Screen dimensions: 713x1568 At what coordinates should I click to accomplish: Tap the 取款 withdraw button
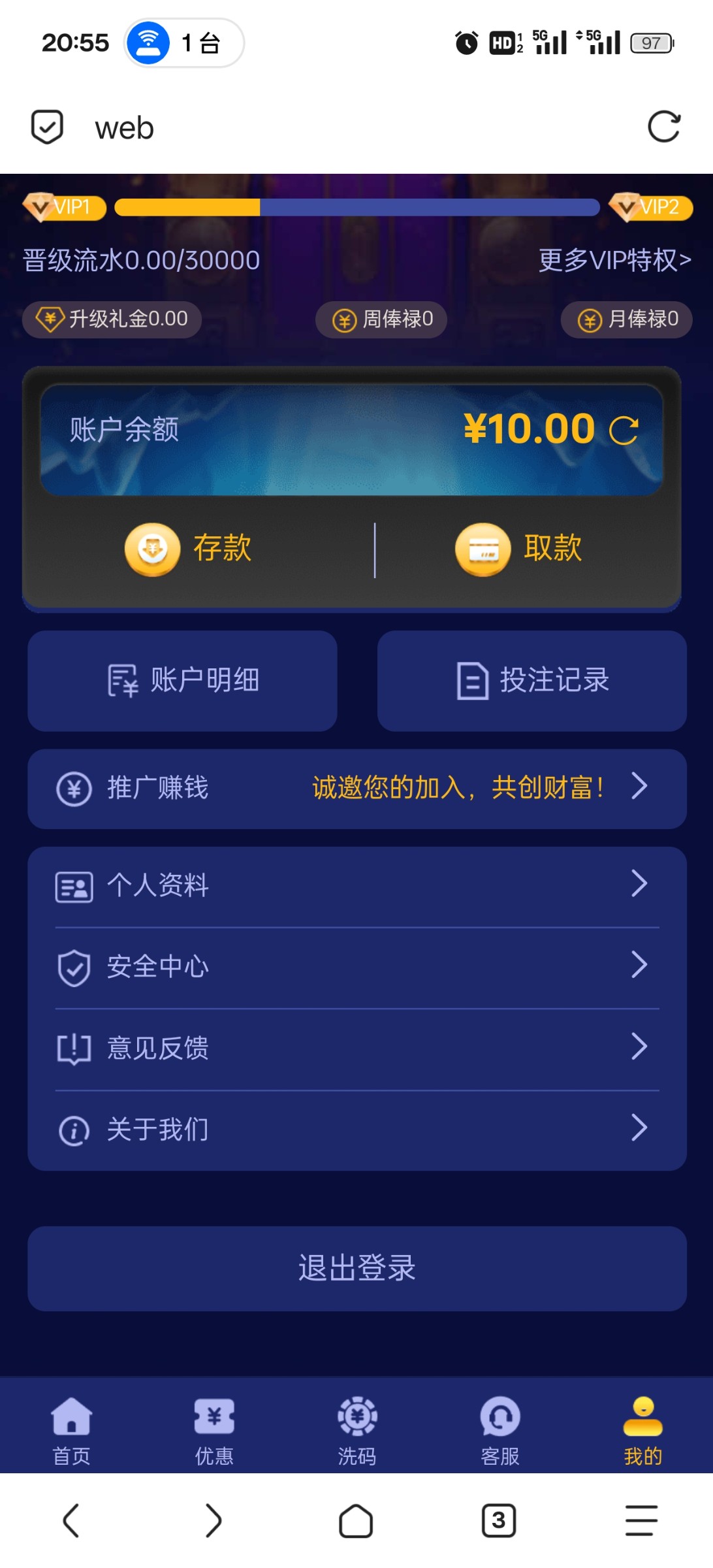click(519, 548)
